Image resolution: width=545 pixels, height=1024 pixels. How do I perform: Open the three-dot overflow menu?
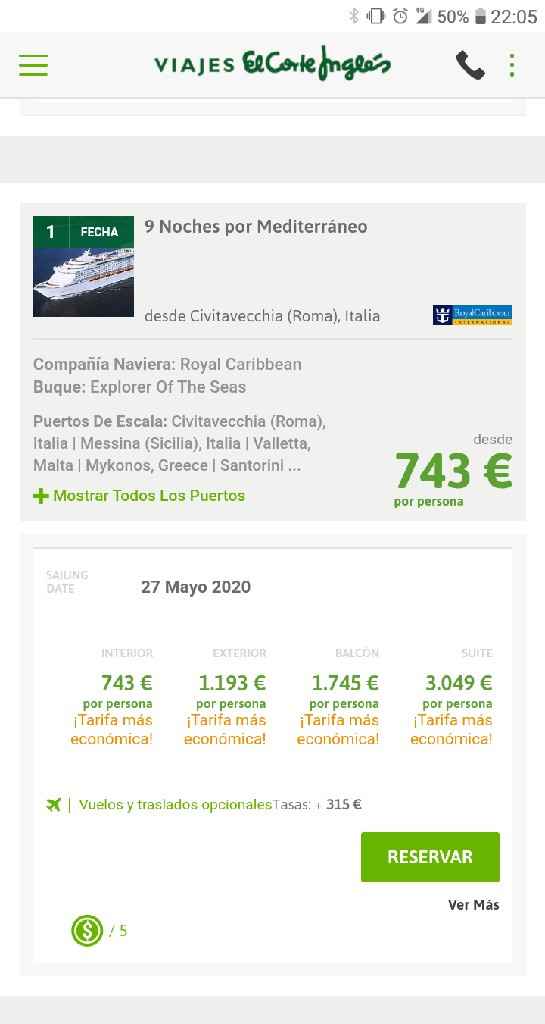pyautogui.click(x=512, y=65)
